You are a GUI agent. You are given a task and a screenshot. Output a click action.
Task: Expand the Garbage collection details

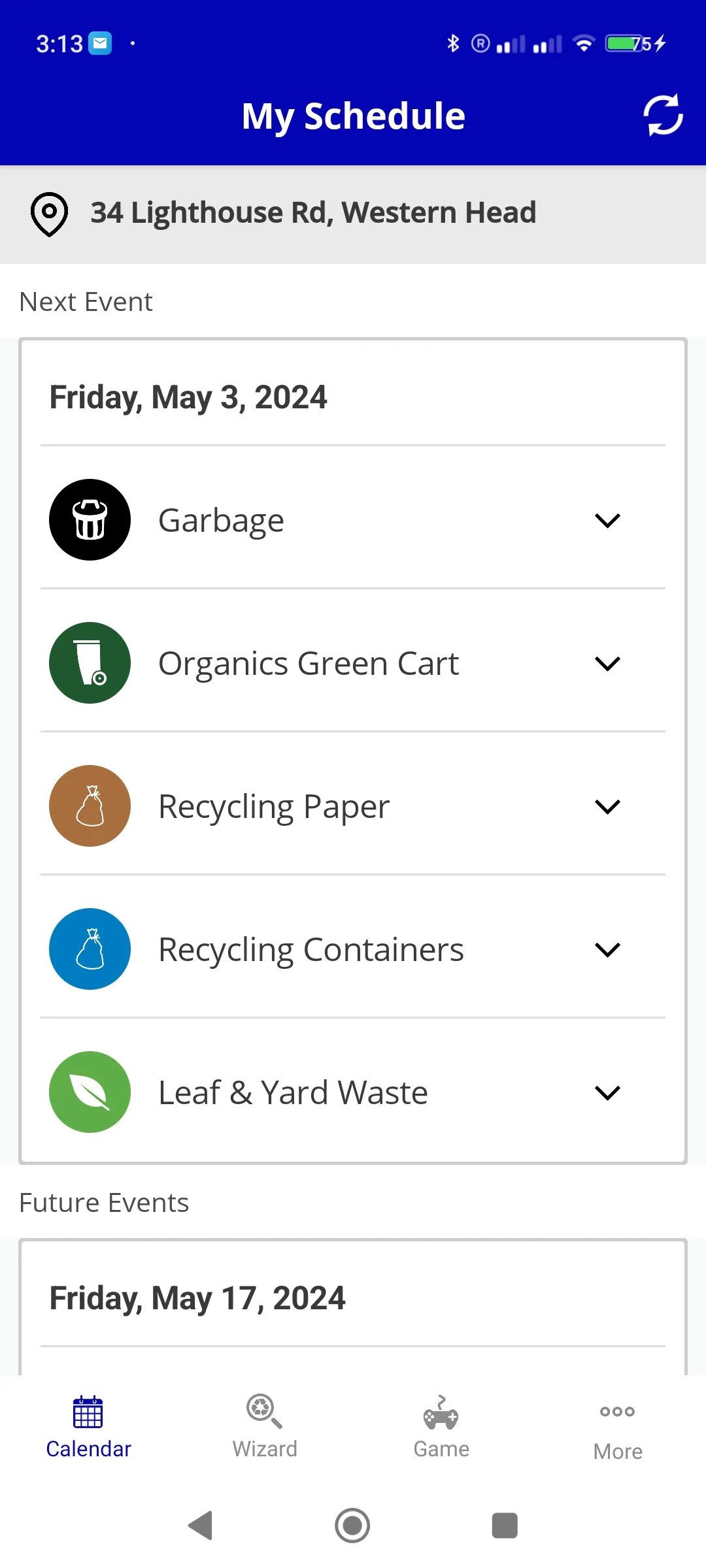click(x=353, y=520)
